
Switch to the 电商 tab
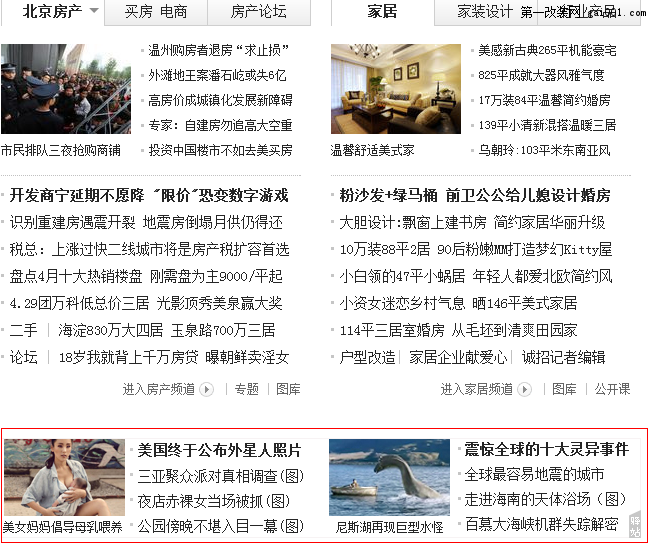pos(173,12)
